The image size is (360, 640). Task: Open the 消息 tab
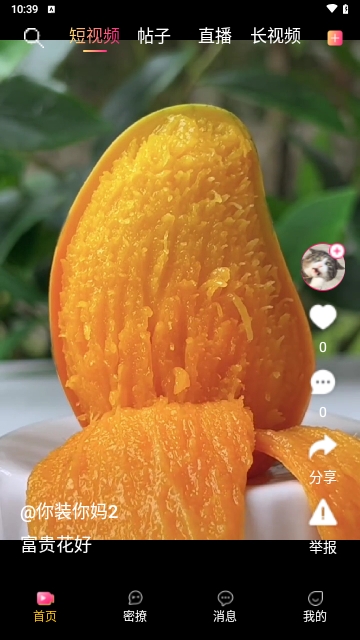(225, 607)
